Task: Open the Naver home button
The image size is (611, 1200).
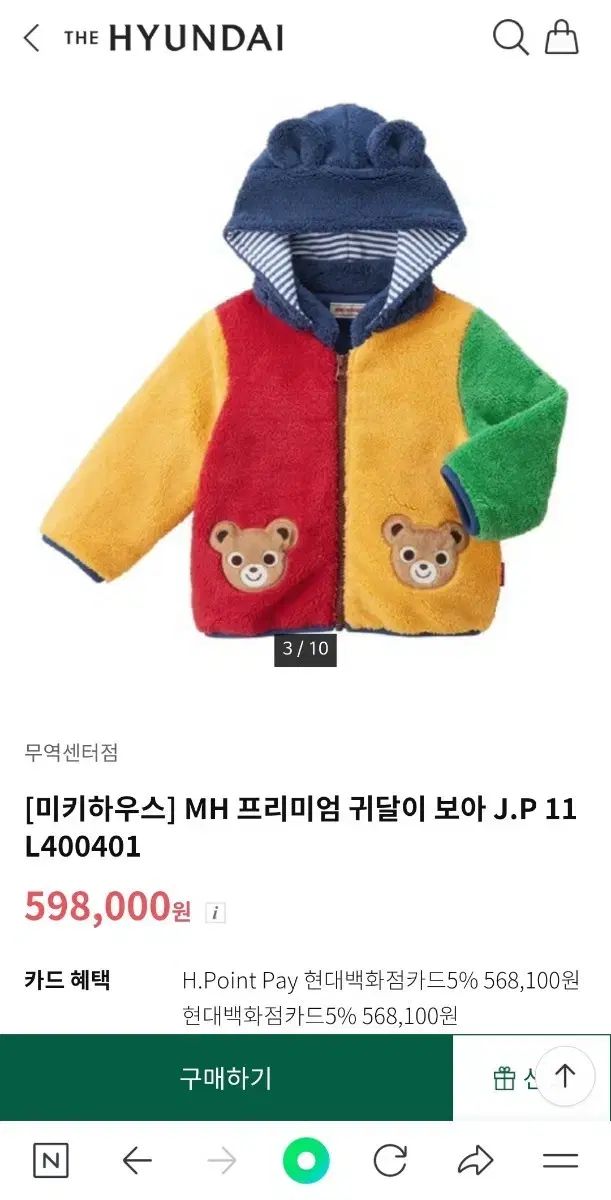Action: 51,1161
